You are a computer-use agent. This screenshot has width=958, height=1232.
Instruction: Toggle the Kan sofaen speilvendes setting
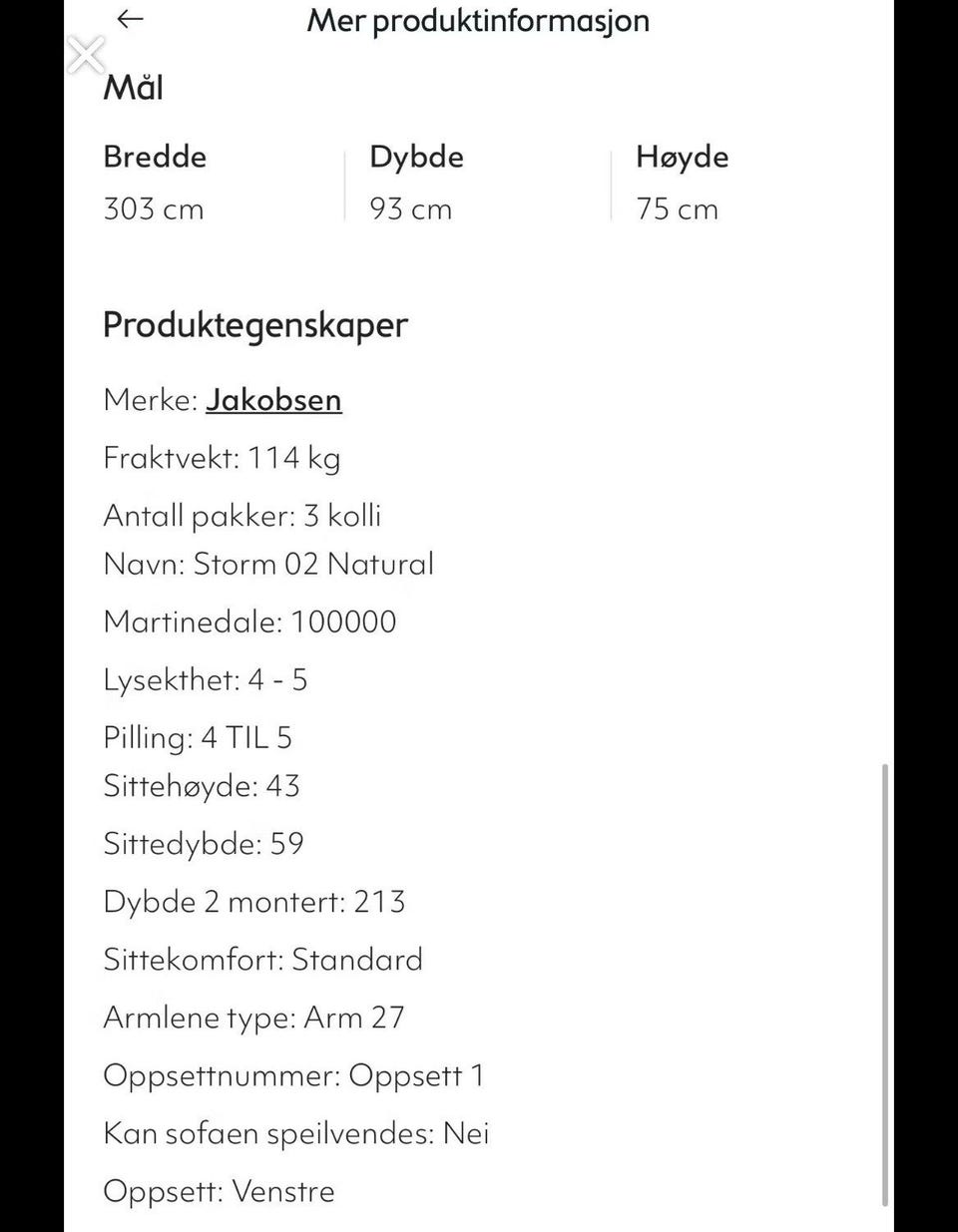click(295, 1133)
